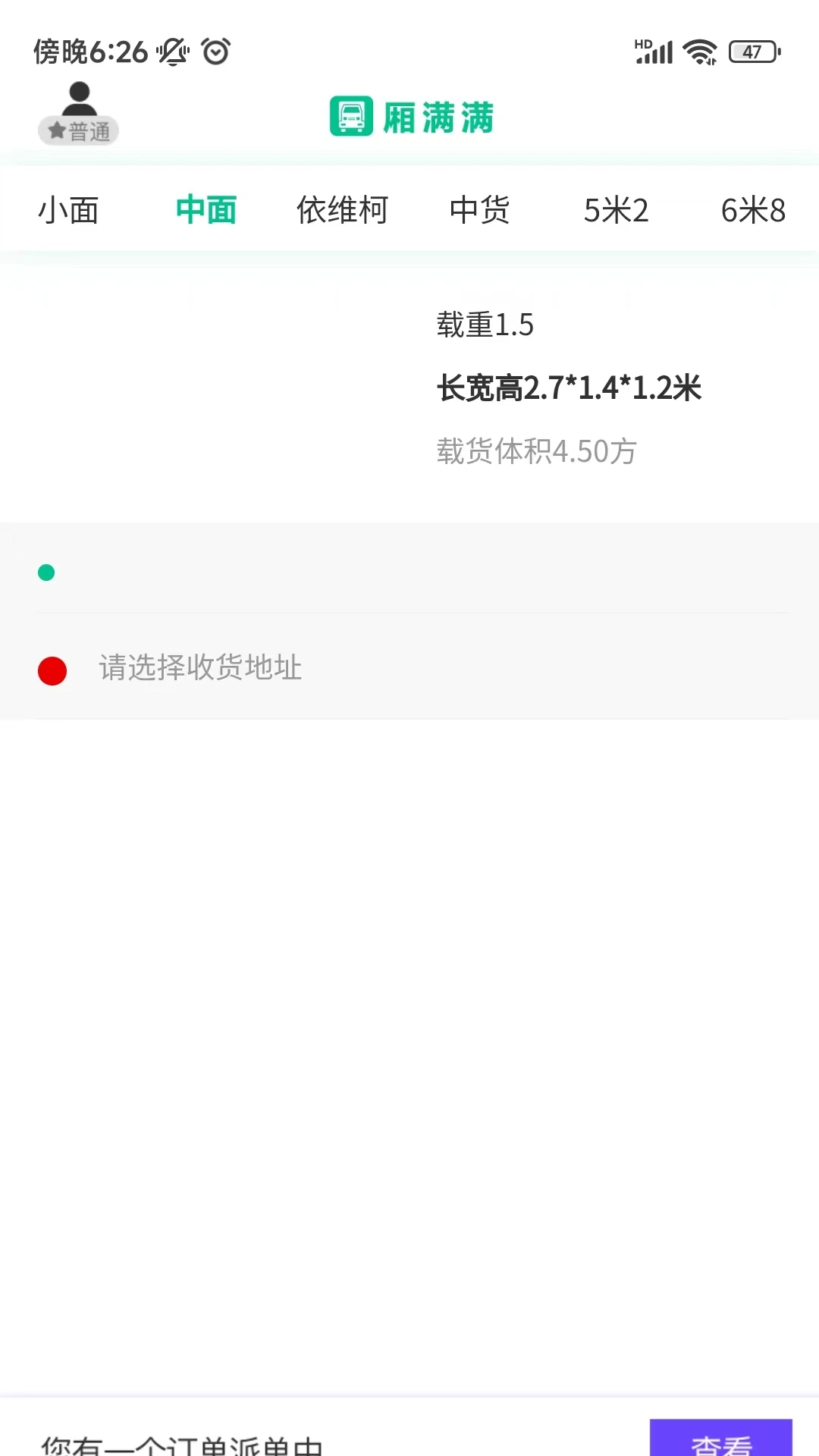Select the 中面 vehicle option
819x1456 pixels.
click(206, 210)
